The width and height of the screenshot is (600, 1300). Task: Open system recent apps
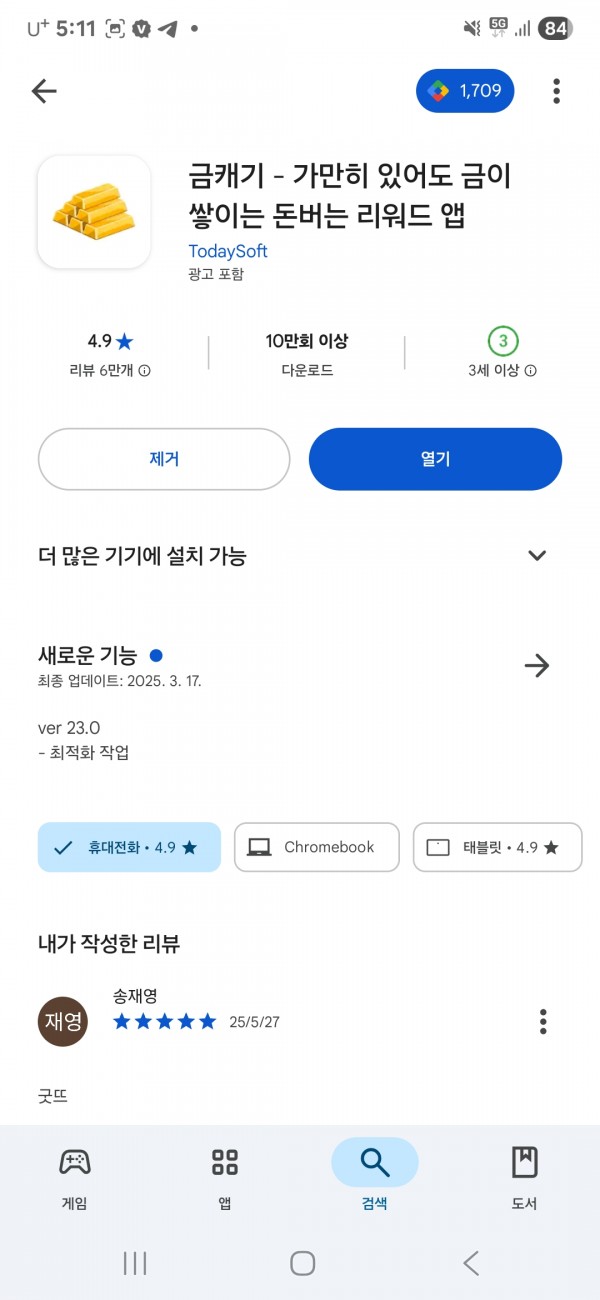click(135, 1263)
